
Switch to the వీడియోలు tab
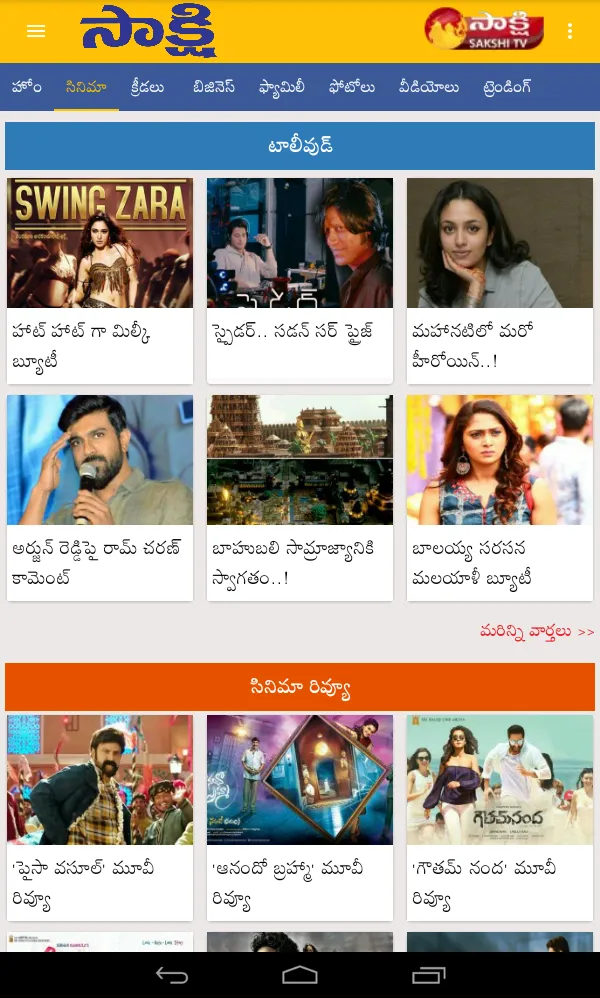pos(428,87)
